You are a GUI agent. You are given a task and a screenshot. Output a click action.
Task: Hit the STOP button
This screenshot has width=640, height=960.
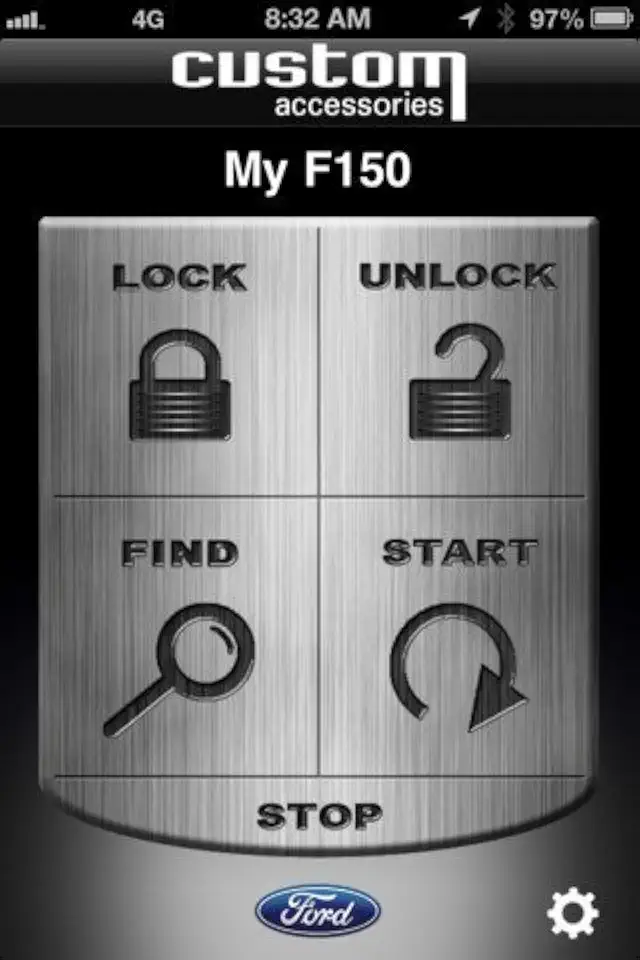click(x=319, y=816)
